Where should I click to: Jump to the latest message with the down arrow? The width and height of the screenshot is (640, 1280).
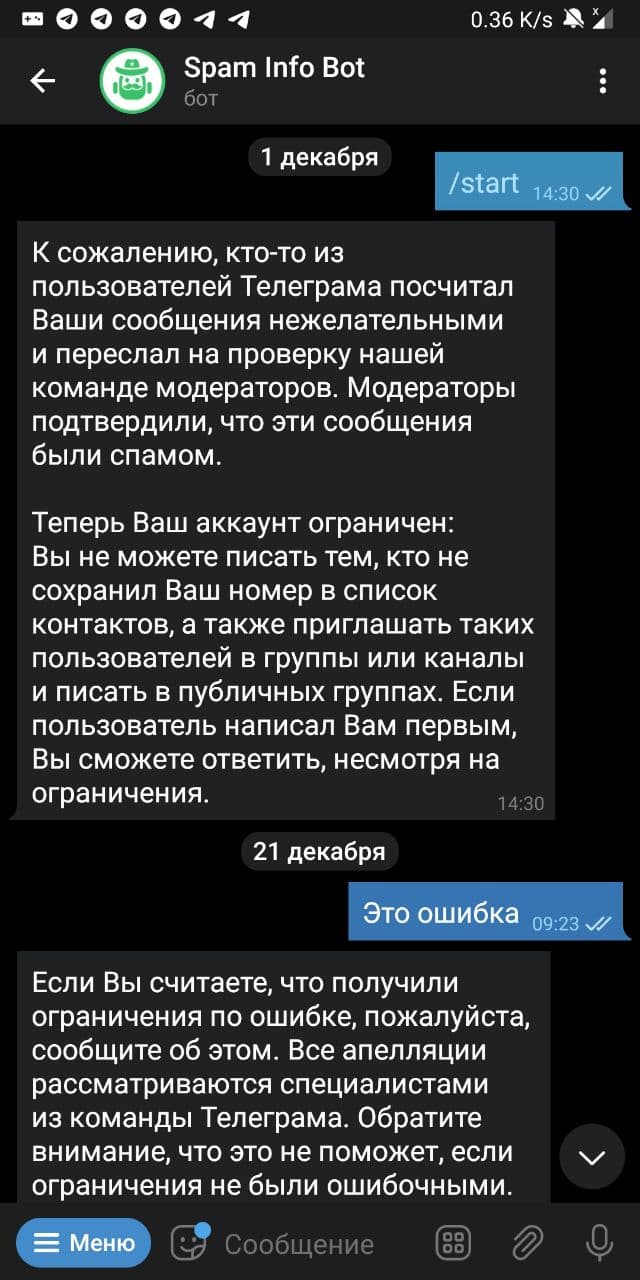pos(592,1158)
